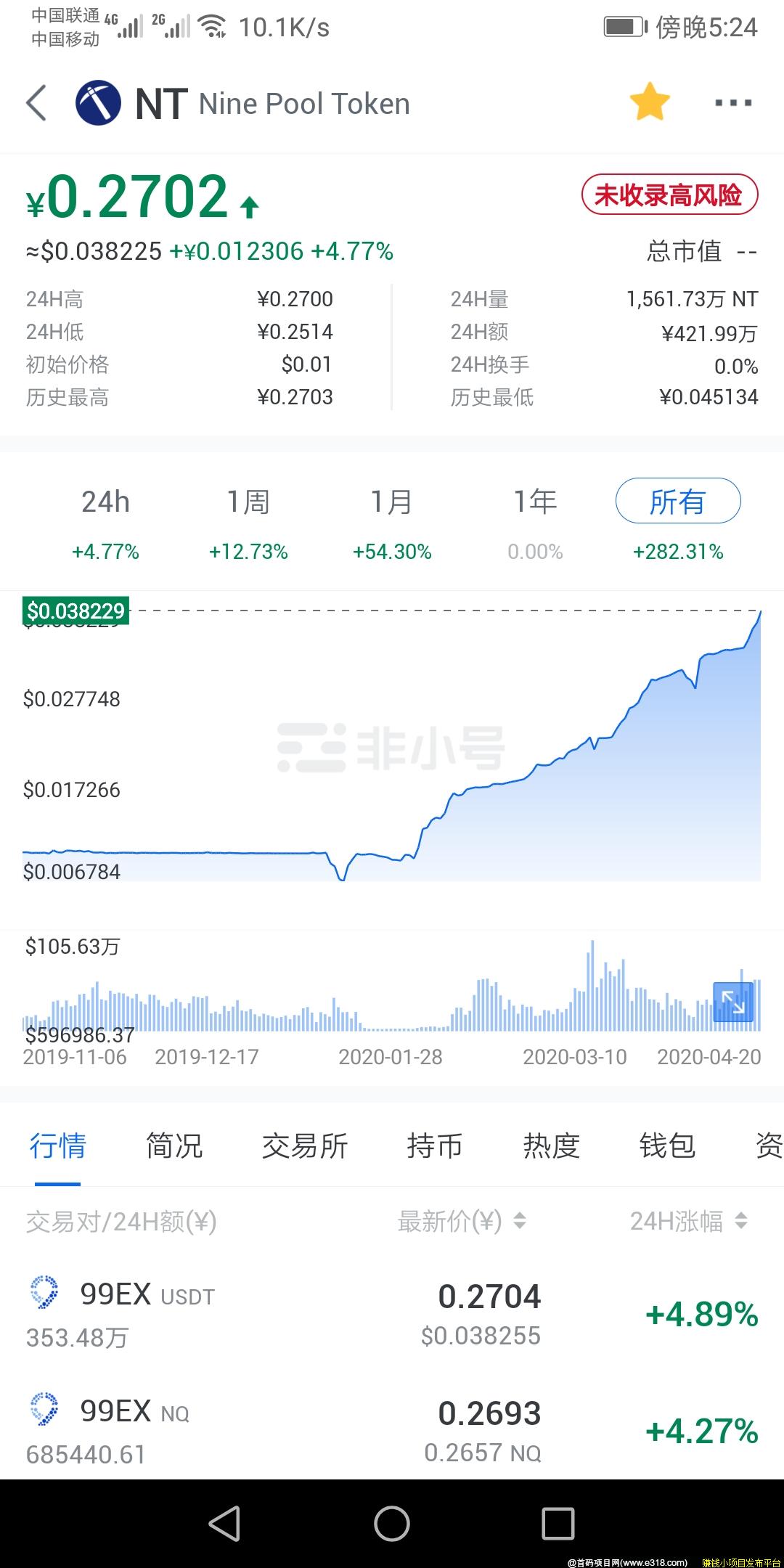
Task: Toggle the favorite star for NT
Action: tap(649, 102)
